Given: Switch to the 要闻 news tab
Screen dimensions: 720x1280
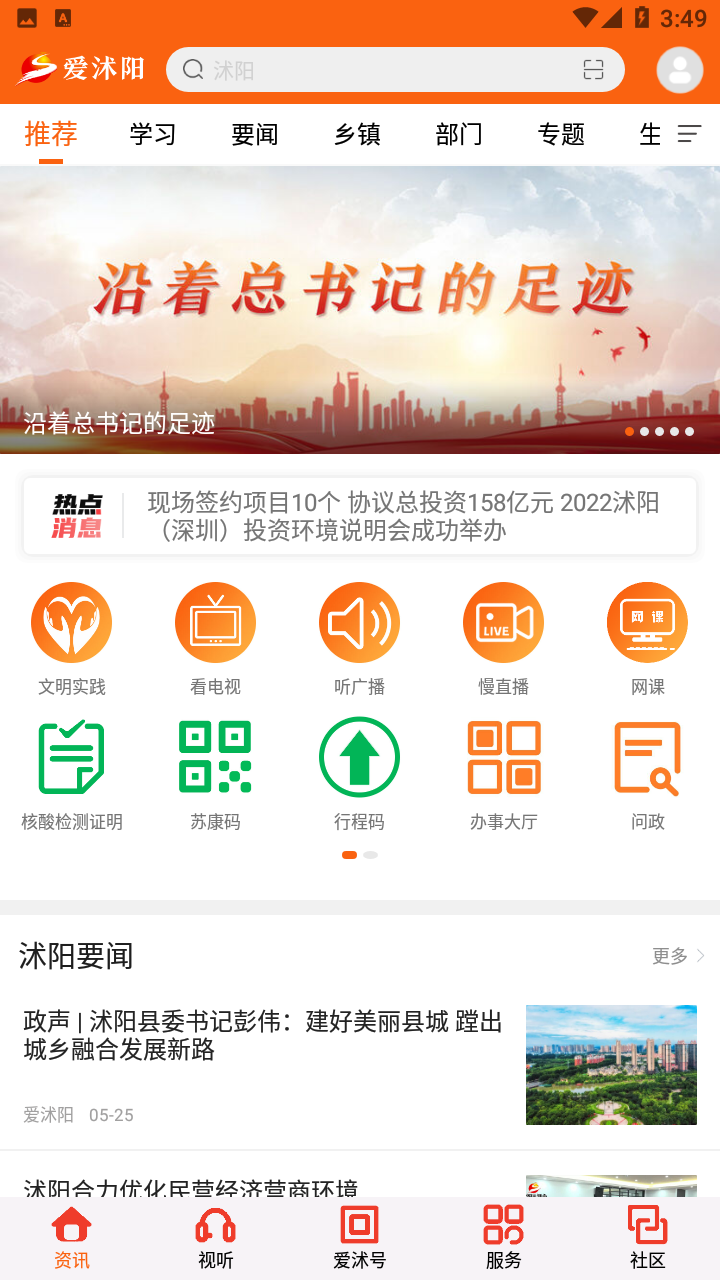Looking at the screenshot, I should [254, 134].
